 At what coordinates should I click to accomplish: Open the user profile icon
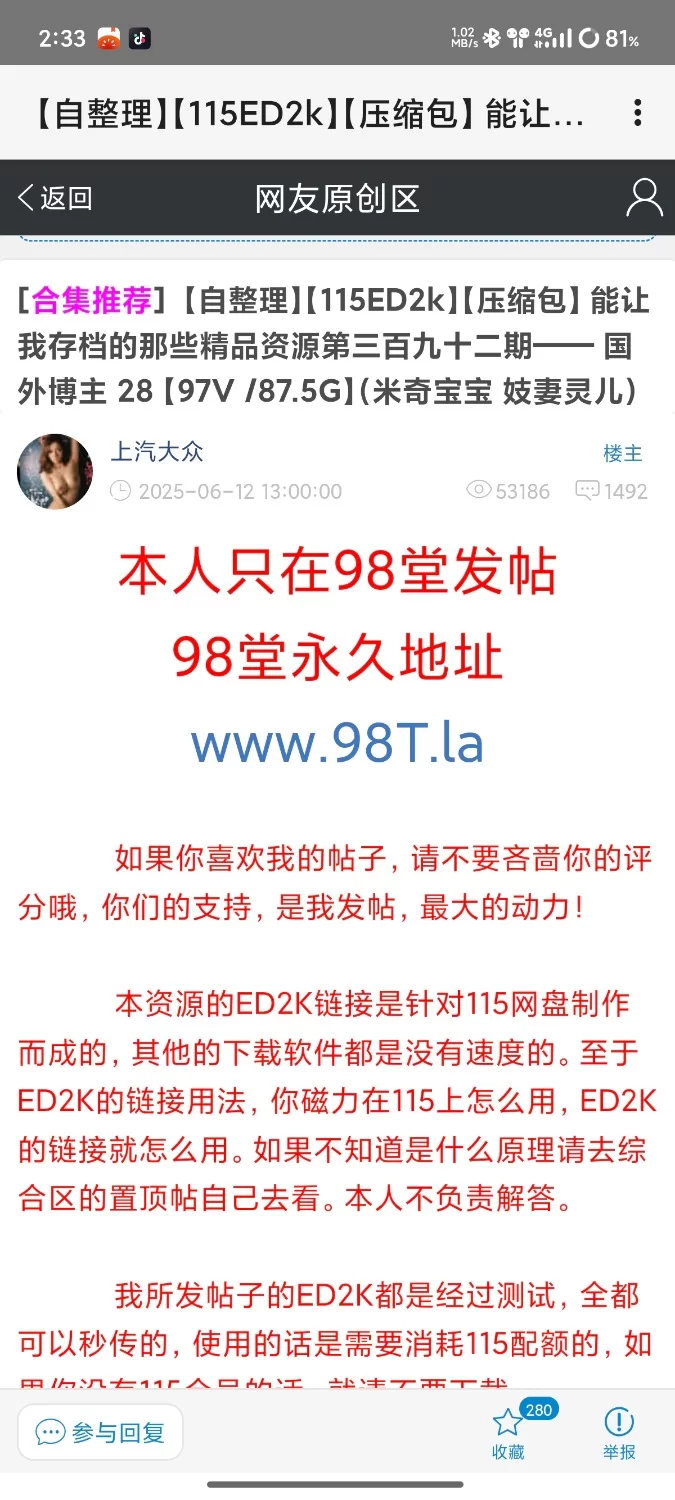click(x=643, y=198)
